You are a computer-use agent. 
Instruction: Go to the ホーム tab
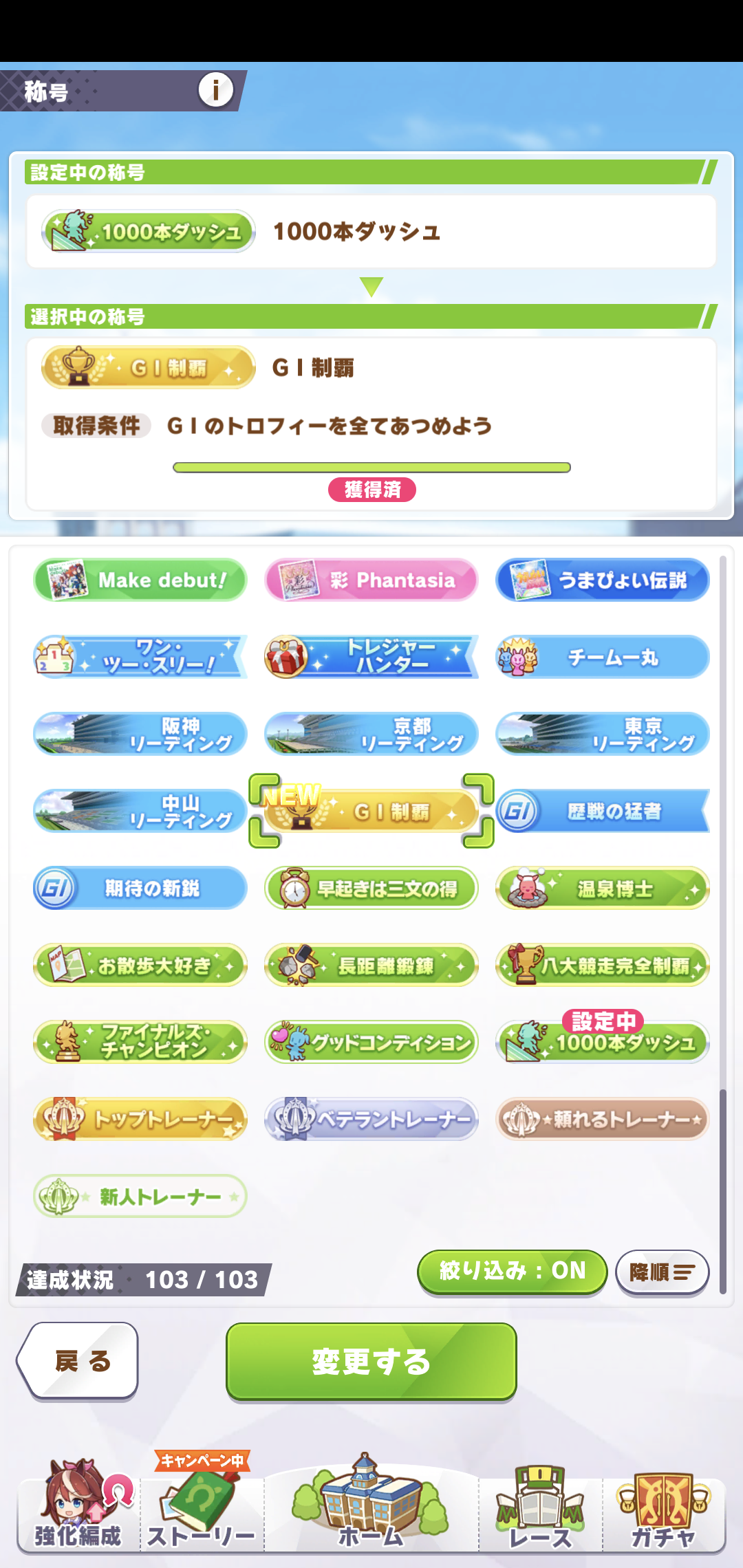click(x=371, y=1506)
